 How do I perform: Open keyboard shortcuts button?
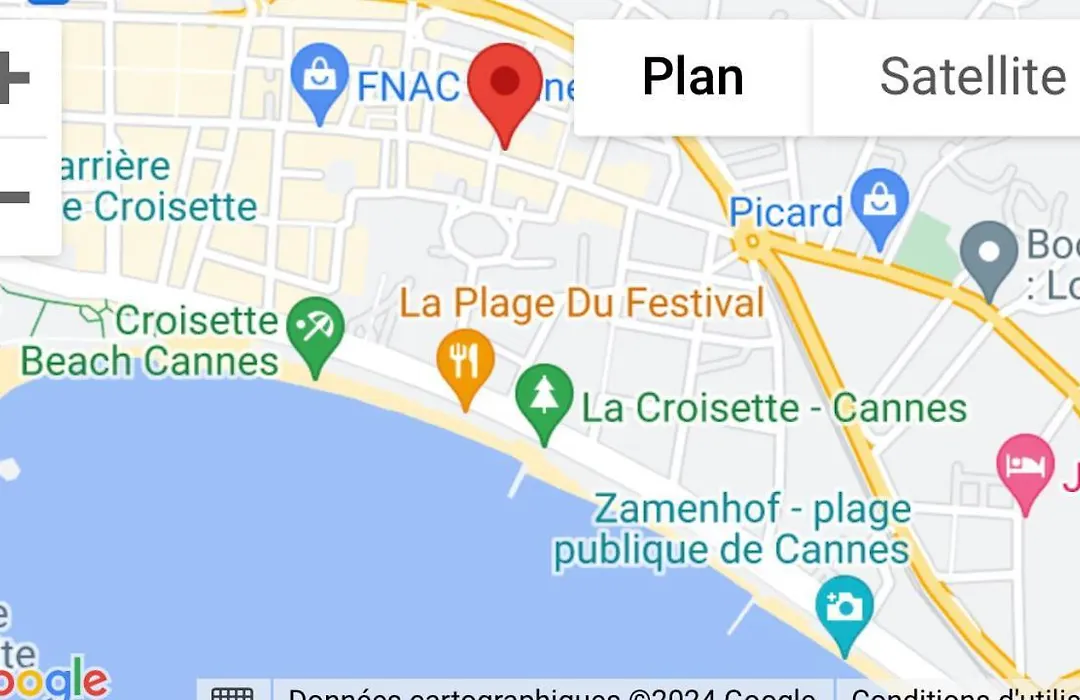pyautogui.click(x=232, y=692)
